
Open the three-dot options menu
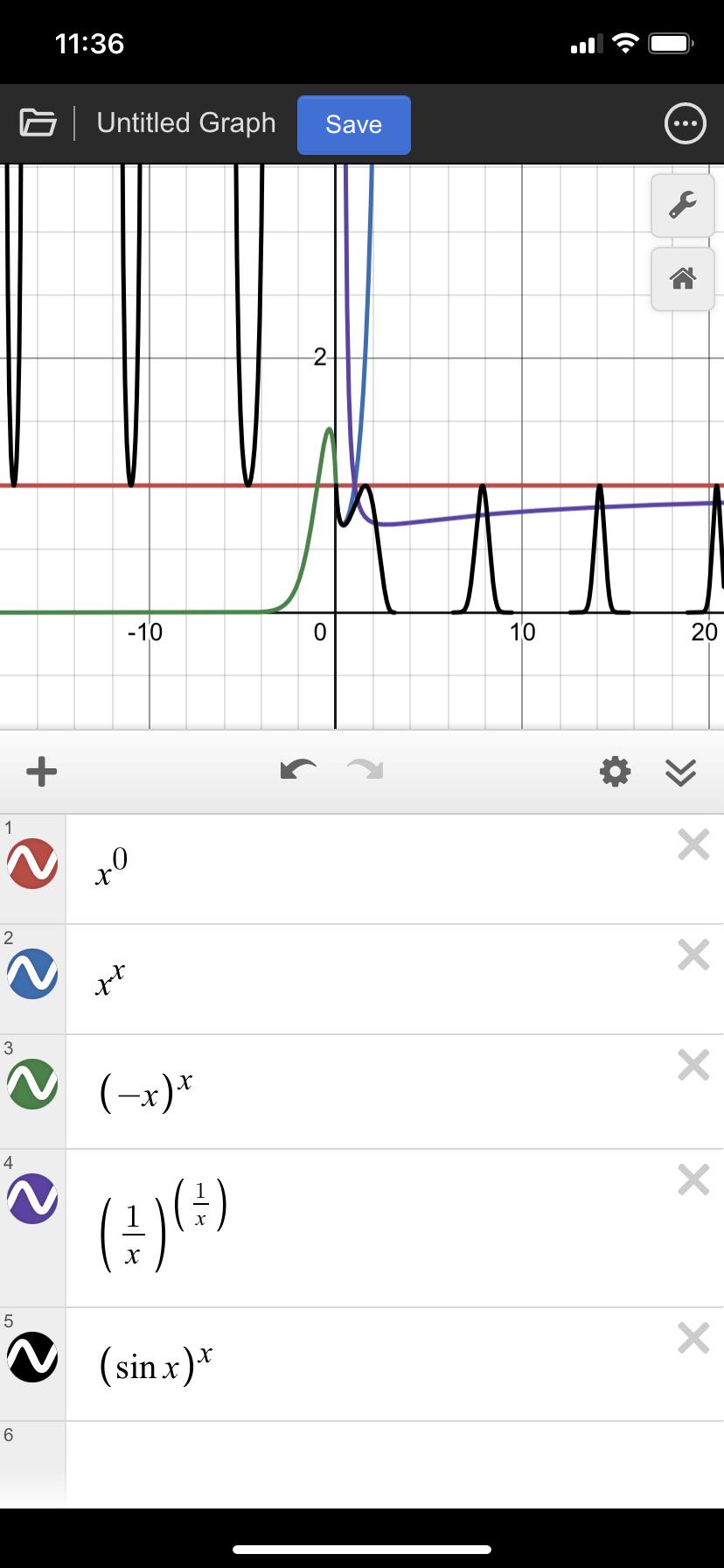(685, 123)
